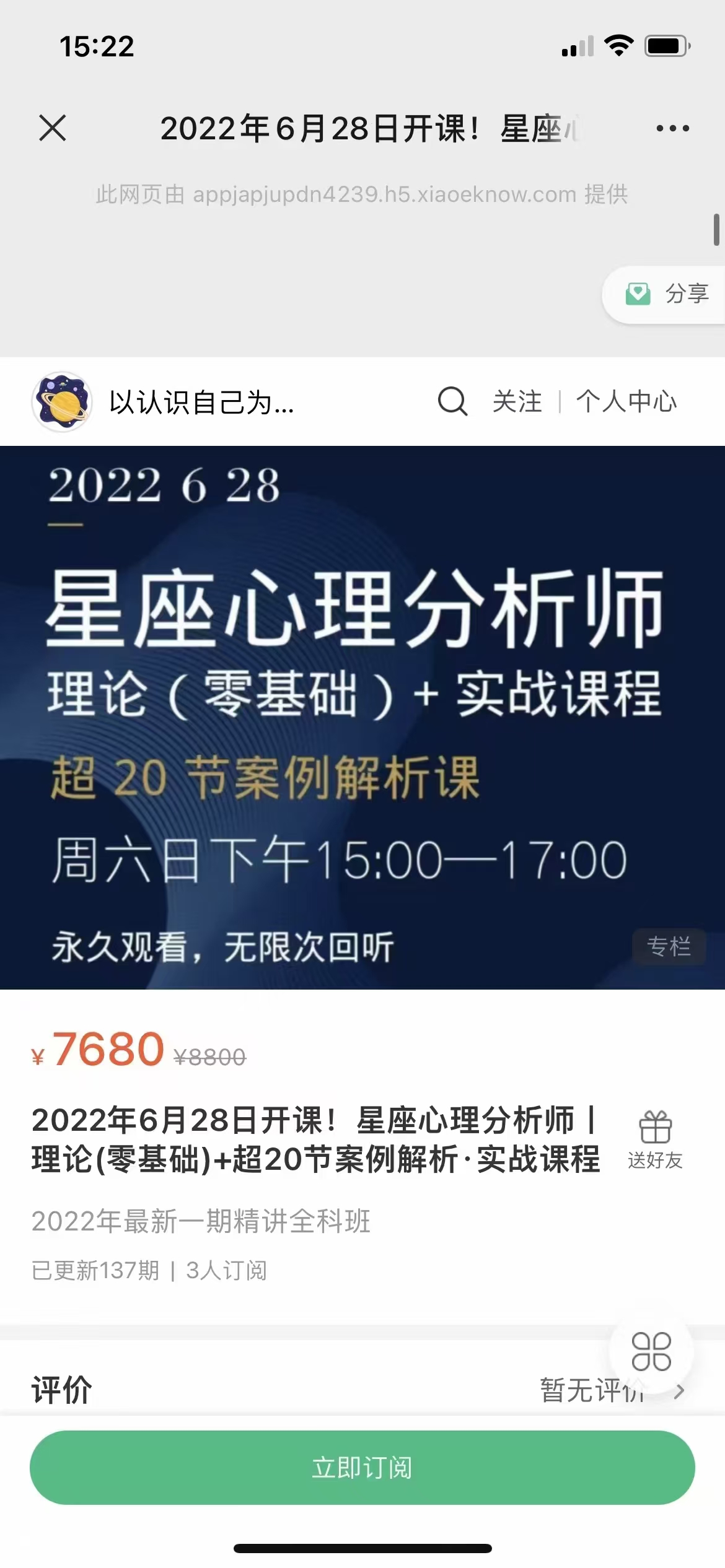The width and height of the screenshot is (725, 1568).
Task: Open the shop search magnifier icon
Action: 452,401
